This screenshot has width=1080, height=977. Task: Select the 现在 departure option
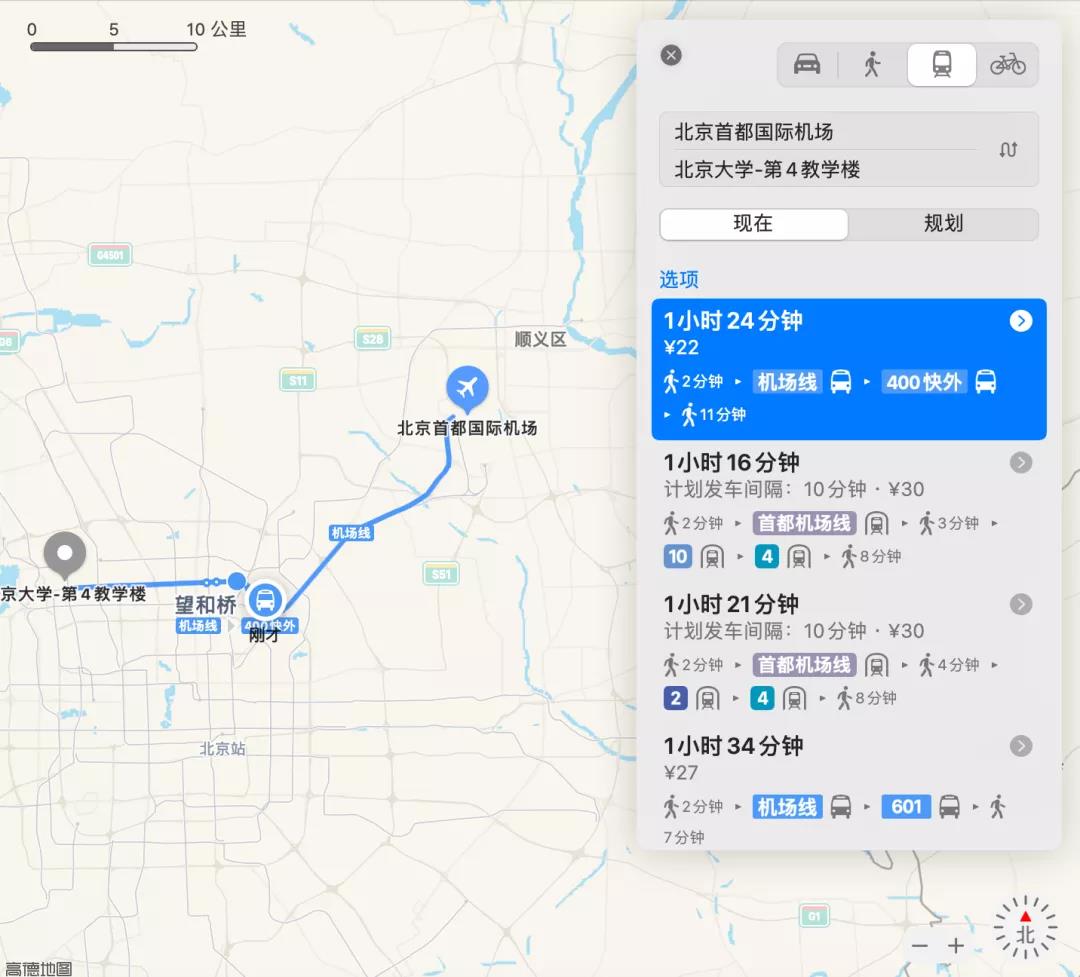tap(753, 224)
